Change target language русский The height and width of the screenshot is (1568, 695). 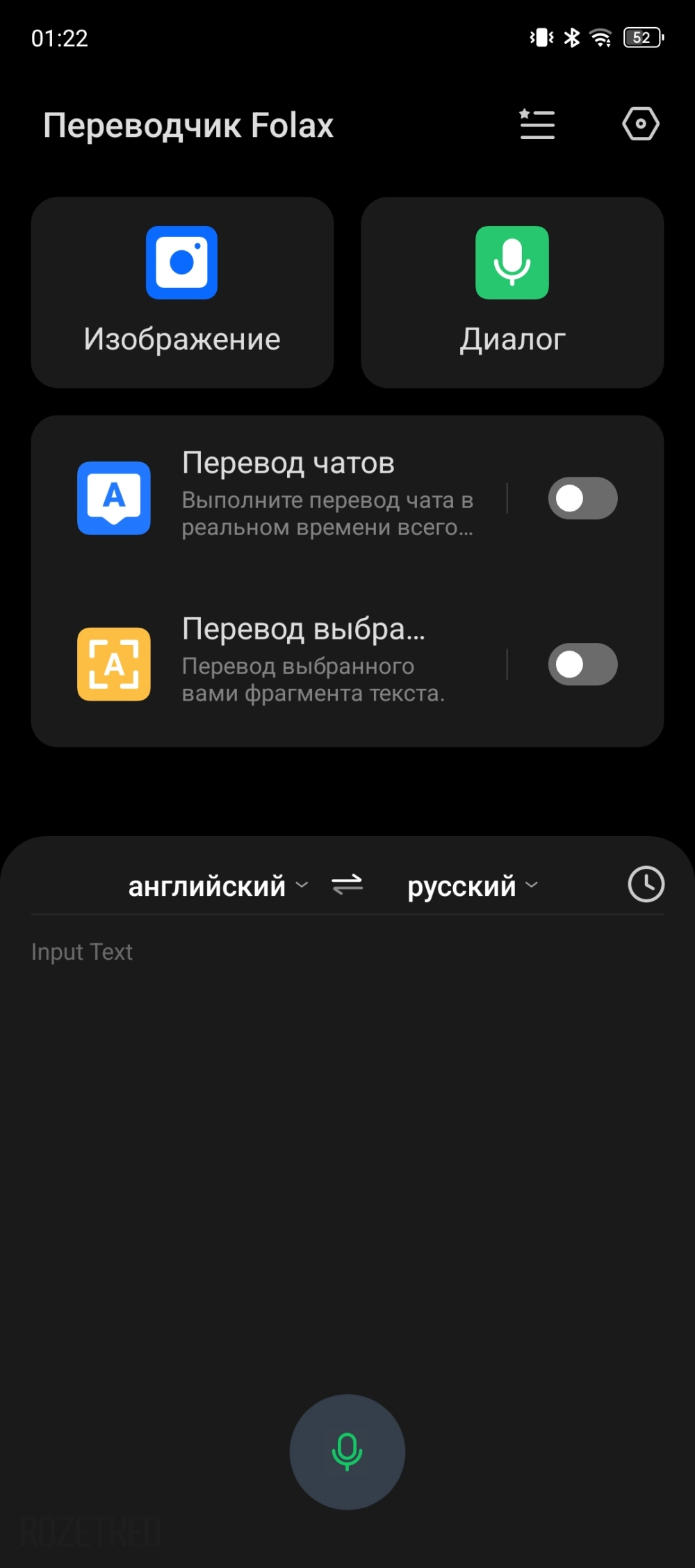pyautogui.click(x=472, y=886)
